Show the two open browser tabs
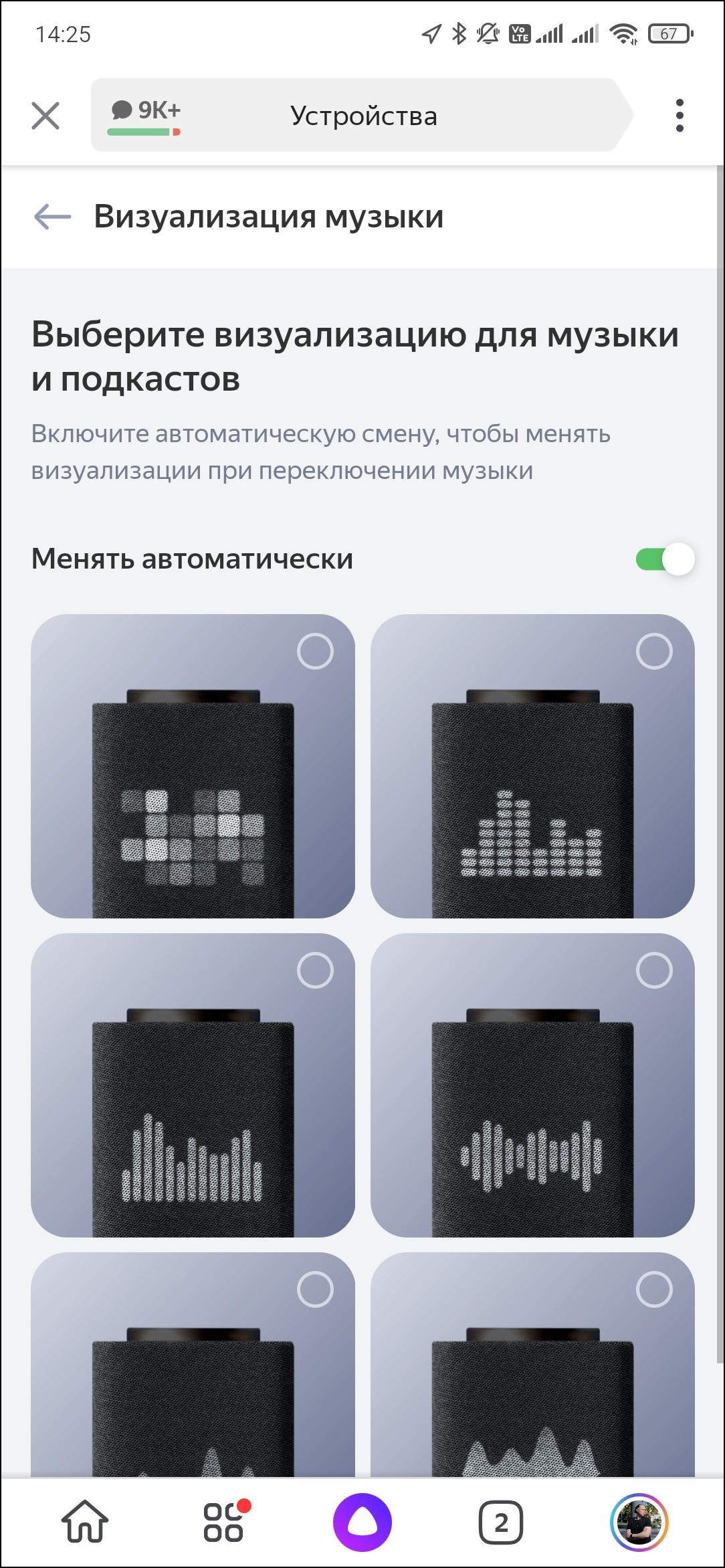The height and width of the screenshot is (1568, 725). tap(501, 1523)
